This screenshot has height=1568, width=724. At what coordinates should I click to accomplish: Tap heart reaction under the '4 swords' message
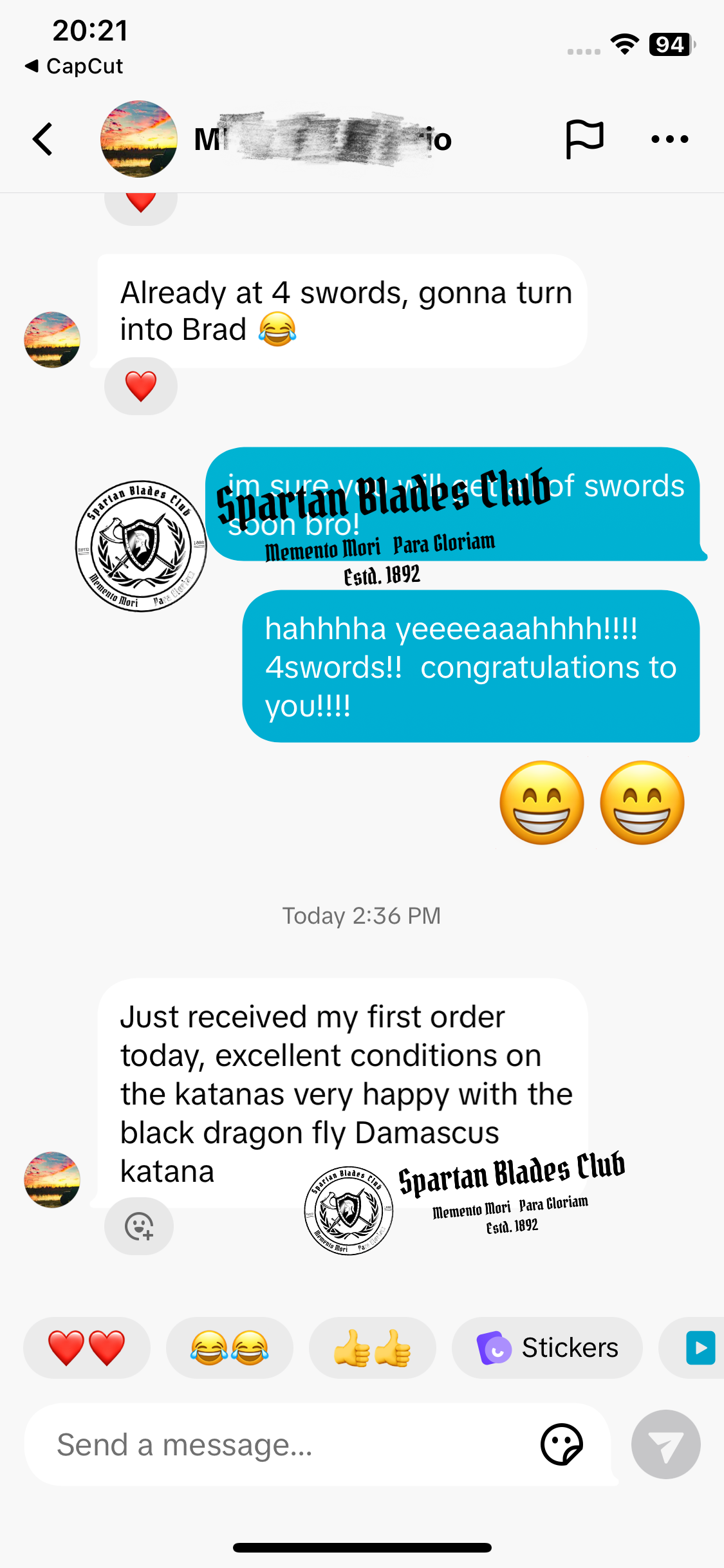140,386
